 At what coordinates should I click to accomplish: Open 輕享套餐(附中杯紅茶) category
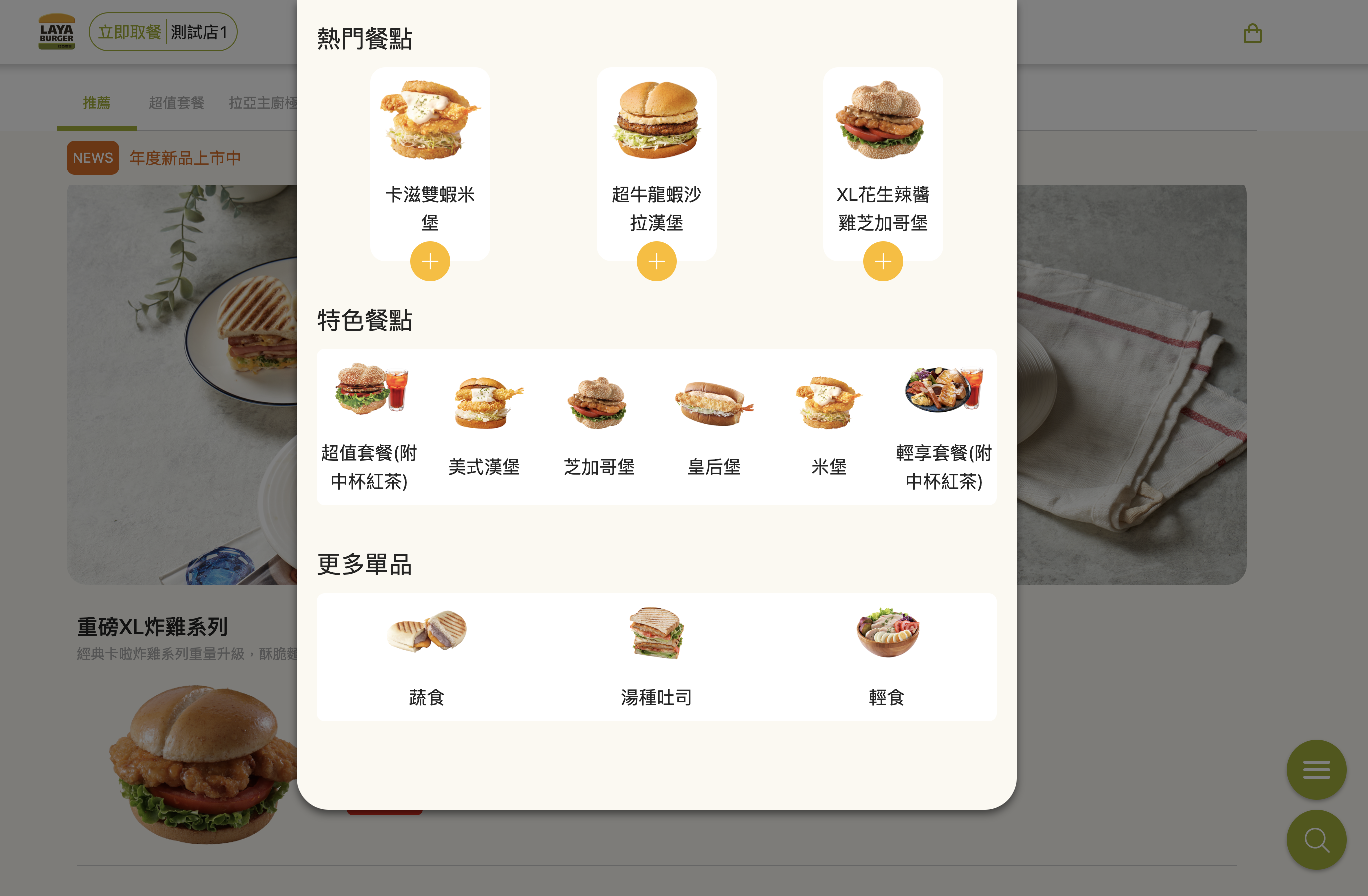944,427
